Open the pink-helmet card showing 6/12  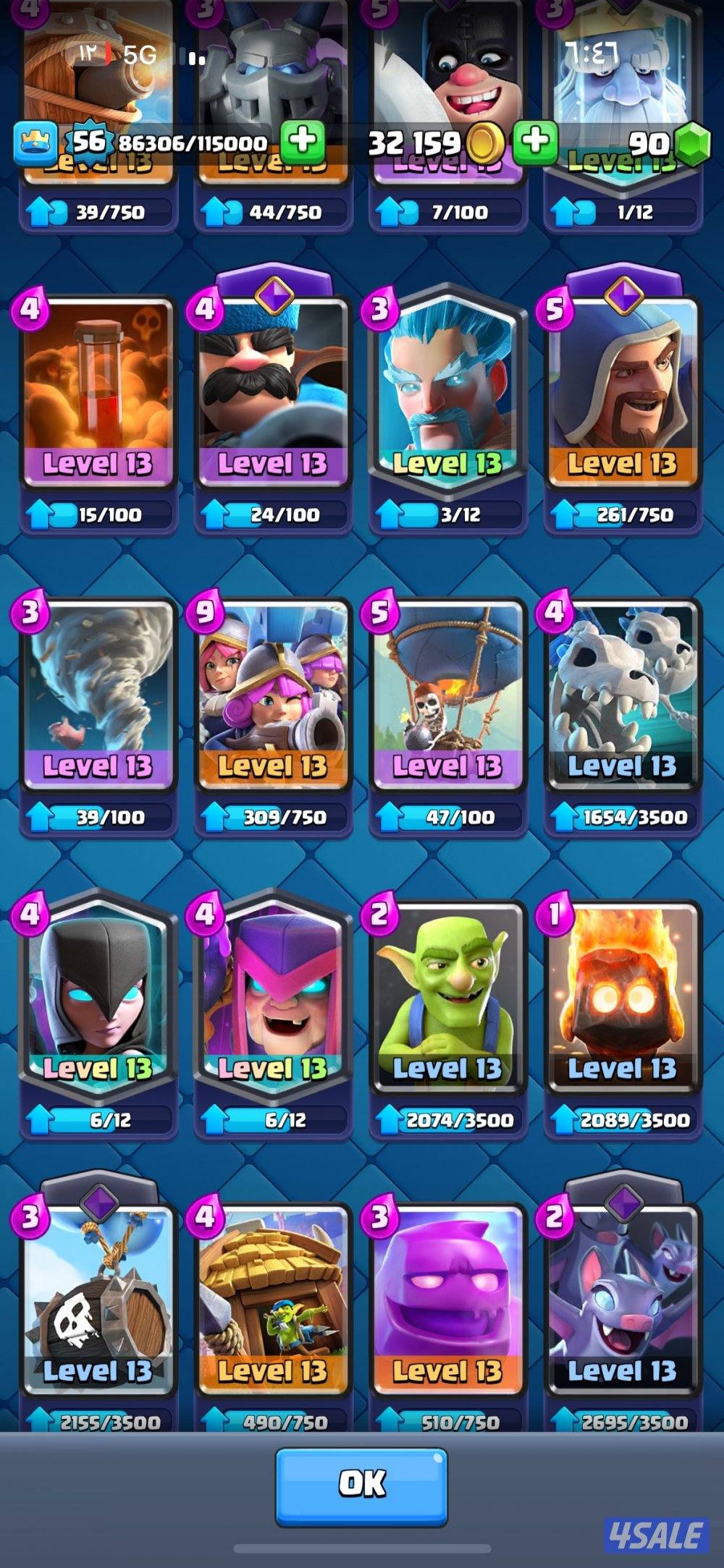273,999
